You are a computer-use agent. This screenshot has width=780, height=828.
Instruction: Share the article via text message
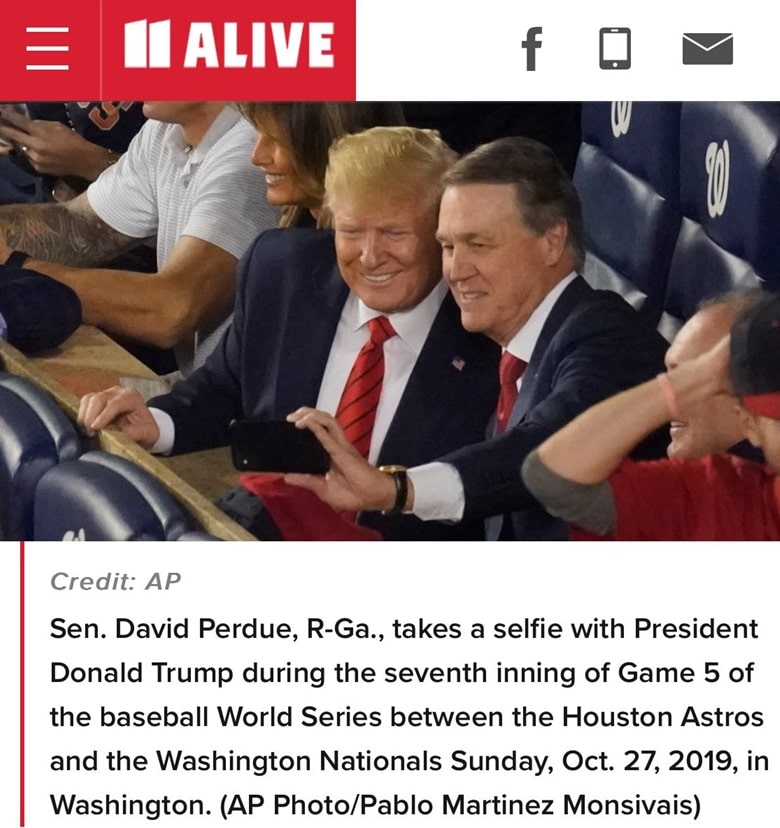point(615,48)
